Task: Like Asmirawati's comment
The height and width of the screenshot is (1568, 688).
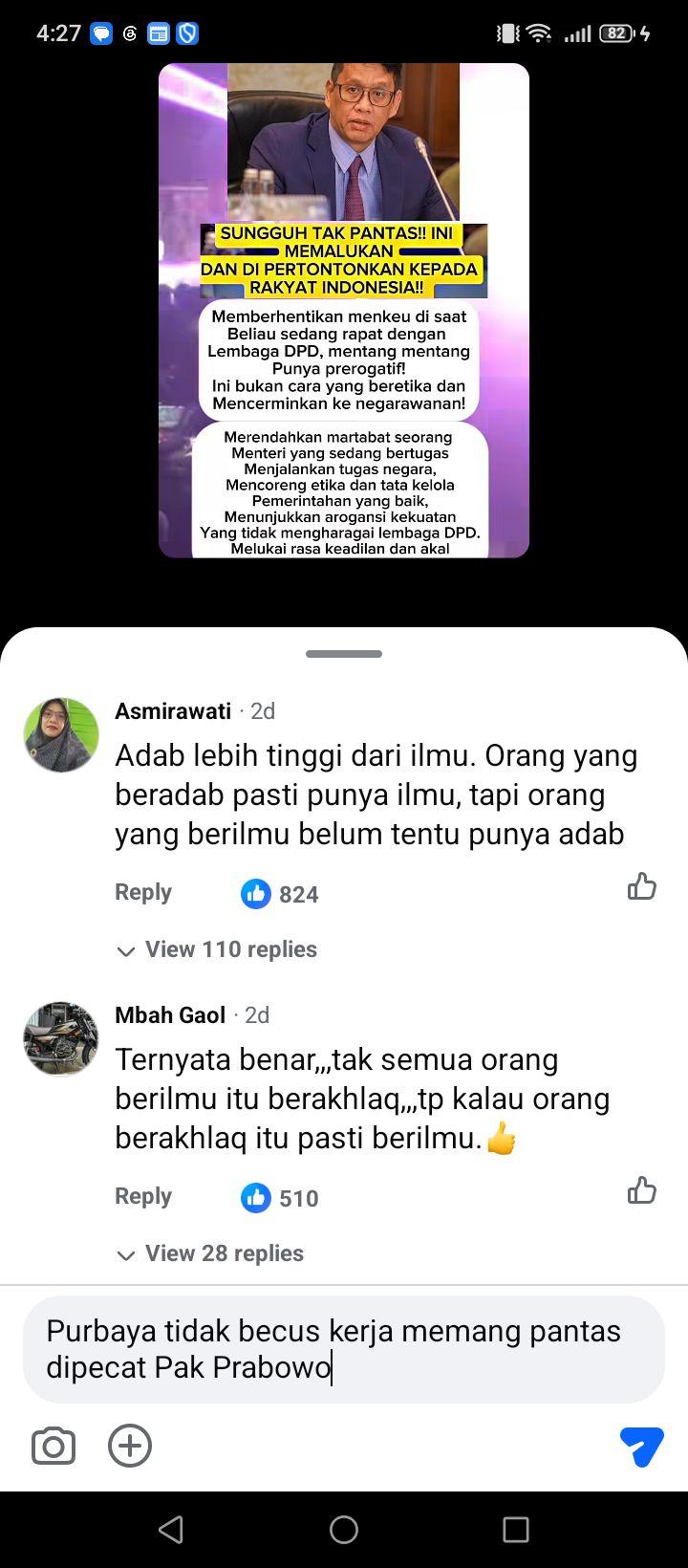Action: coord(642,887)
